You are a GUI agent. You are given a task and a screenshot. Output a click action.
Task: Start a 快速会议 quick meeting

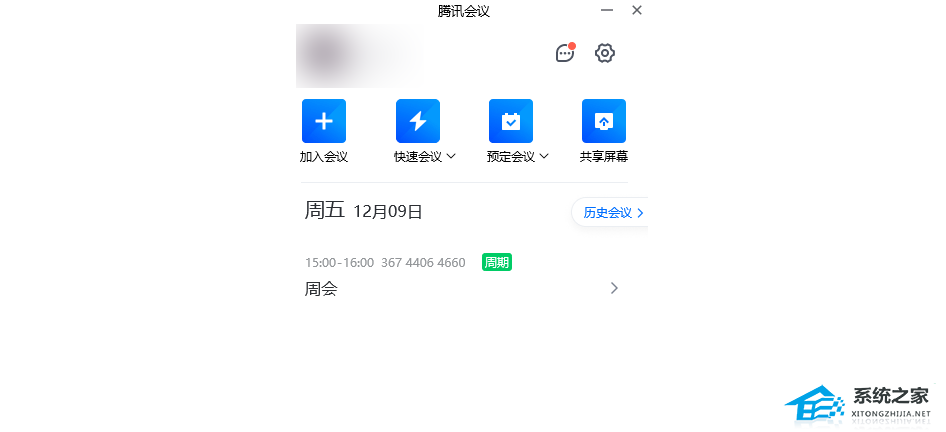coord(418,122)
